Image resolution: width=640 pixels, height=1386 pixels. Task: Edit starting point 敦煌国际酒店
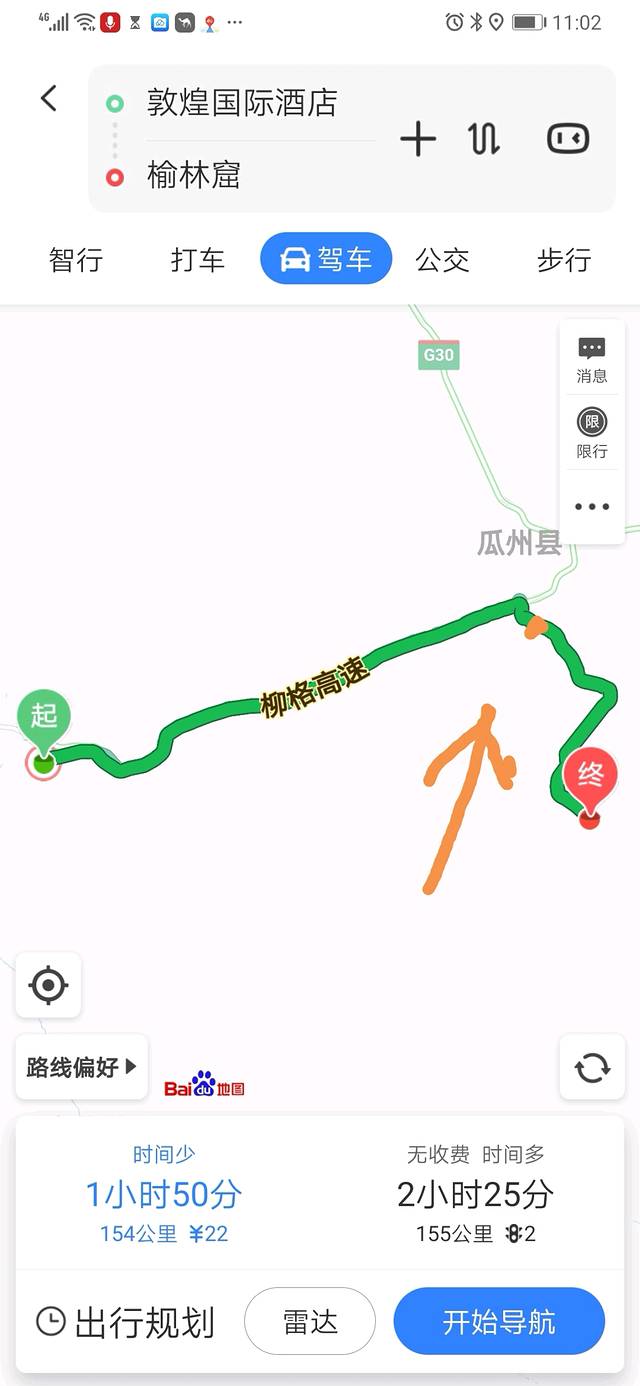click(242, 103)
